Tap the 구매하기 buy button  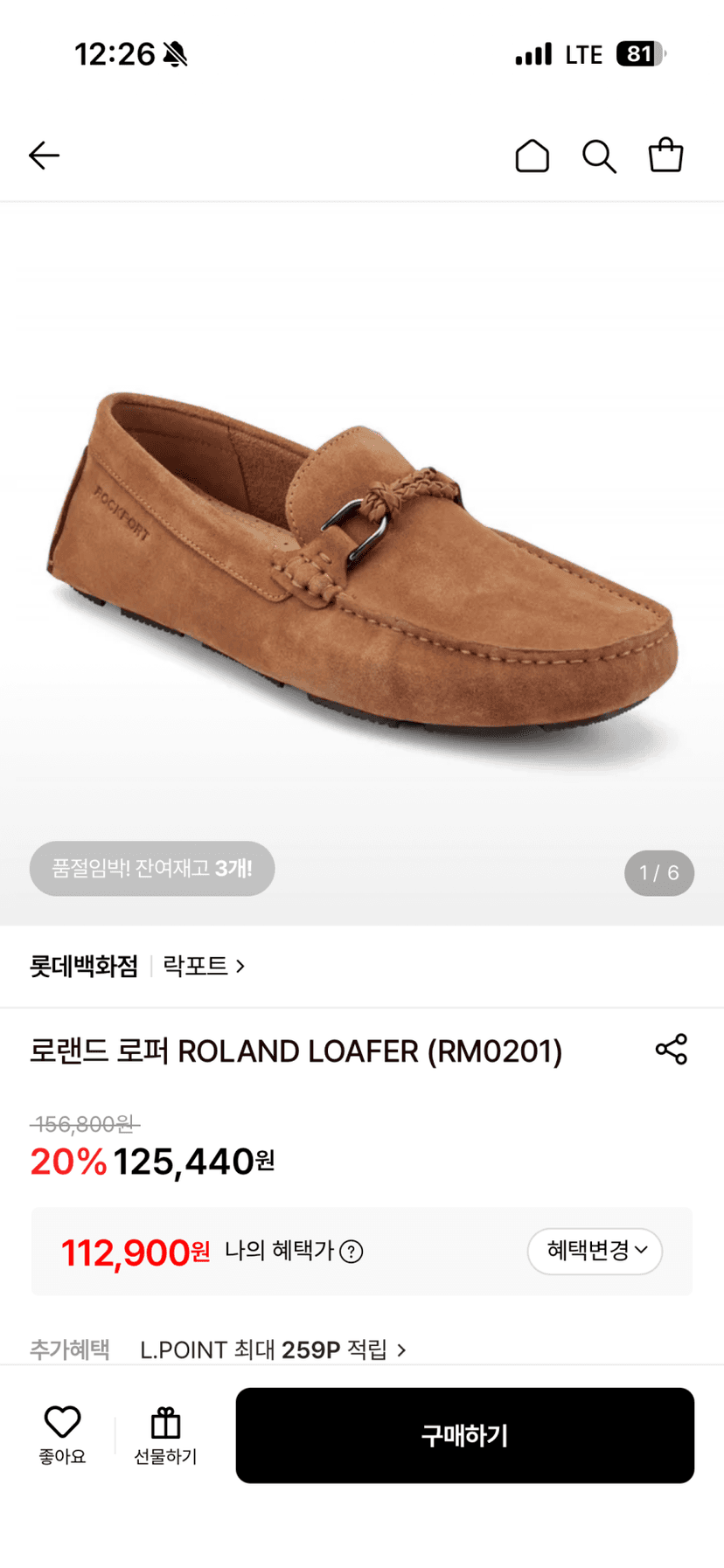click(465, 1435)
